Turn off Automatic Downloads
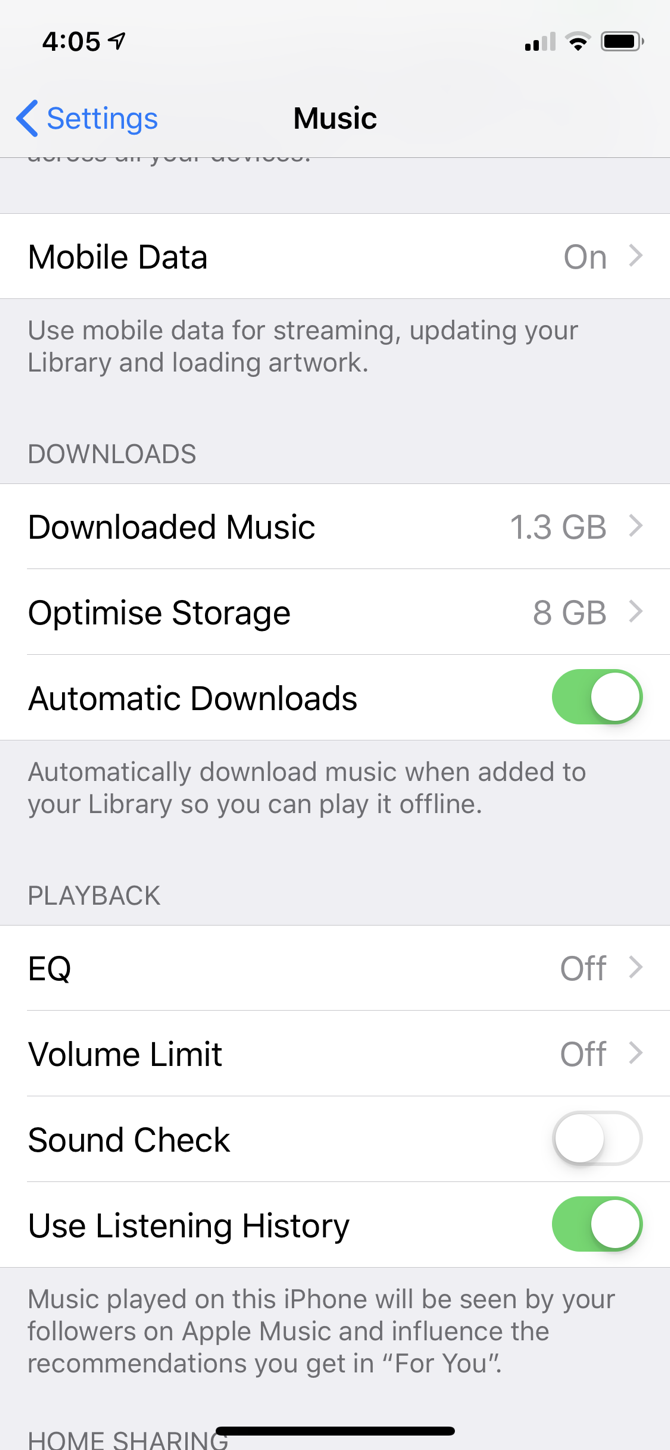670x1450 pixels. click(x=596, y=697)
